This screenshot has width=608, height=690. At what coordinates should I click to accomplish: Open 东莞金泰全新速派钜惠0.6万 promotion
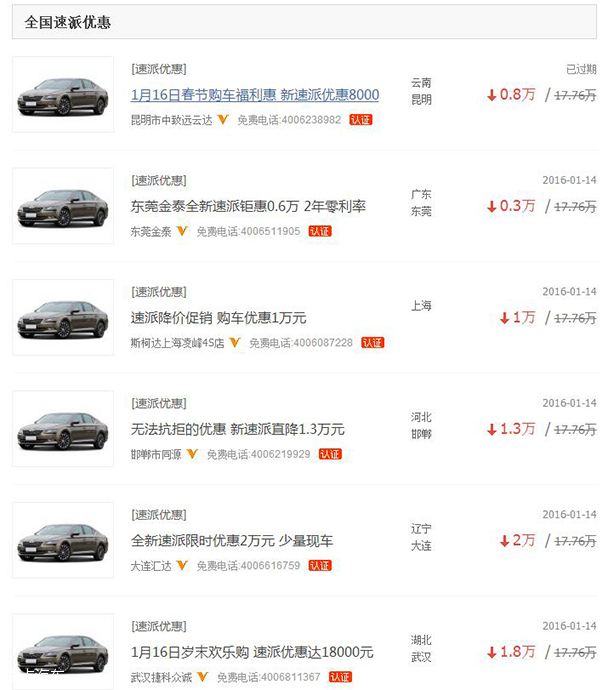click(x=248, y=207)
